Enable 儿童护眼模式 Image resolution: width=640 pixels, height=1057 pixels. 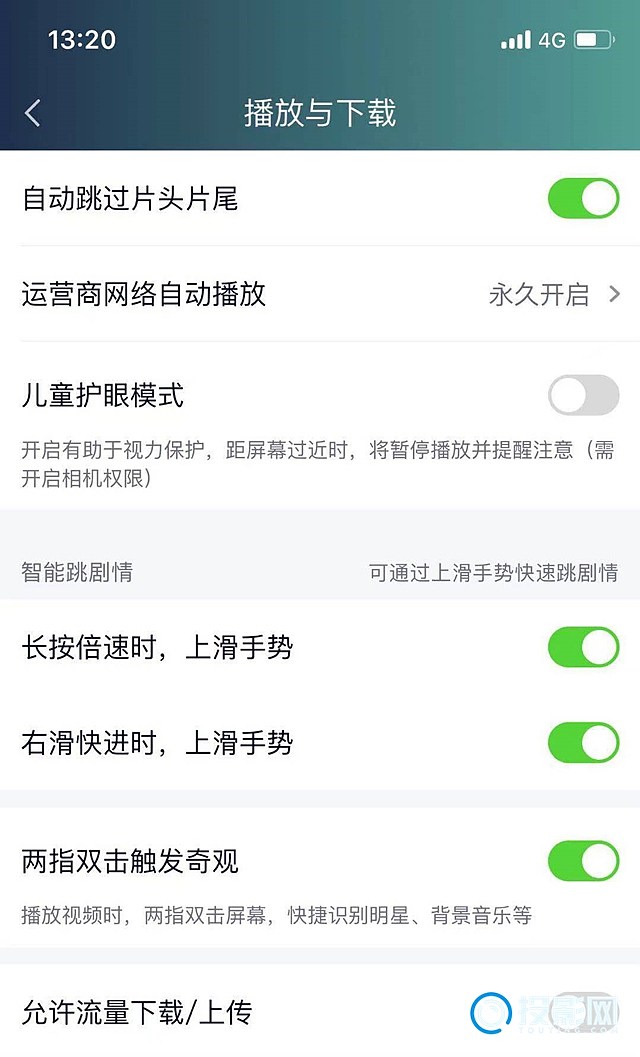click(x=583, y=395)
